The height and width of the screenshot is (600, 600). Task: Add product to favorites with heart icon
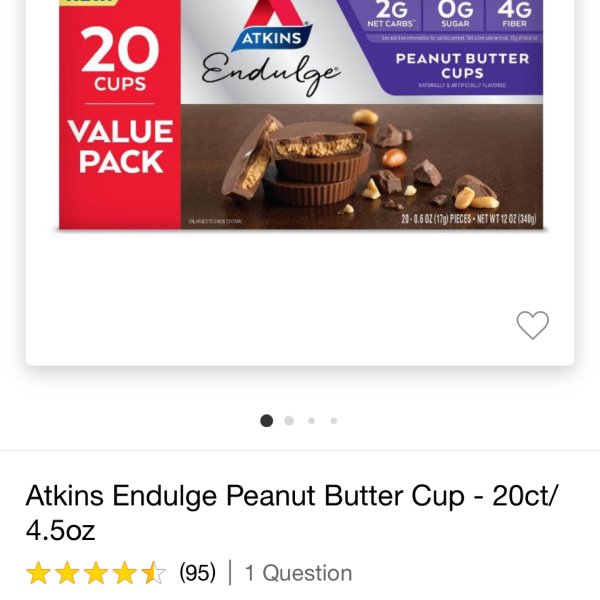point(532,325)
